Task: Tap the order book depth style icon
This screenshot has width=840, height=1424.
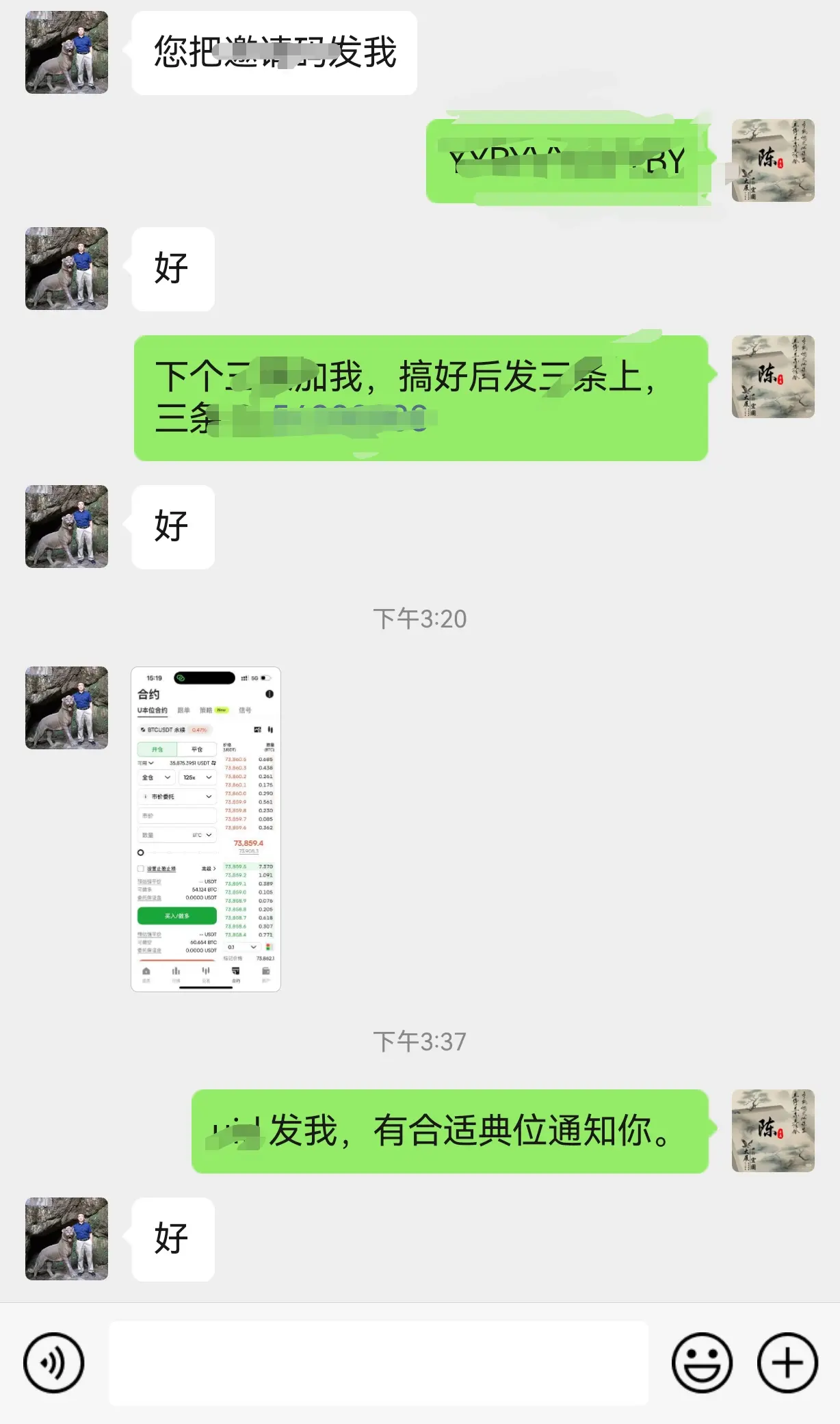Action: pyautogui.click(x=268, y=946)
